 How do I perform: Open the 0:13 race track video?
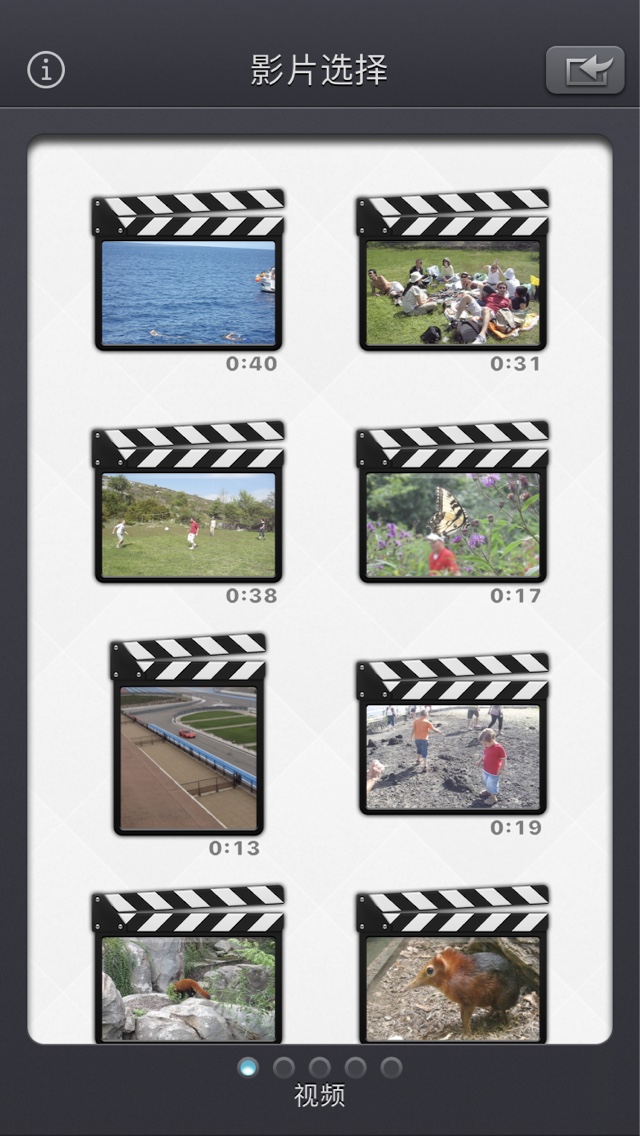188,756
